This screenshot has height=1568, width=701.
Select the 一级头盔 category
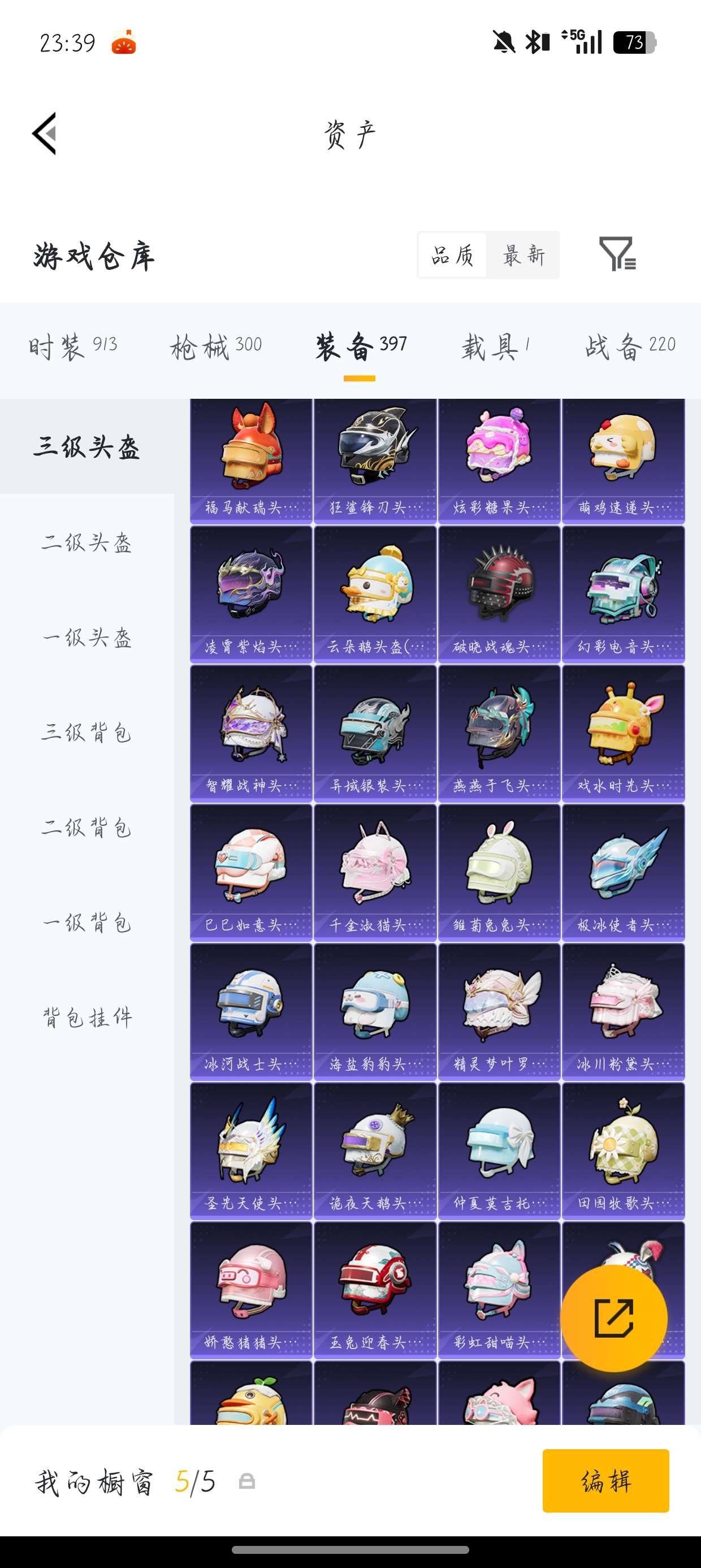click(x=87, y=638)
